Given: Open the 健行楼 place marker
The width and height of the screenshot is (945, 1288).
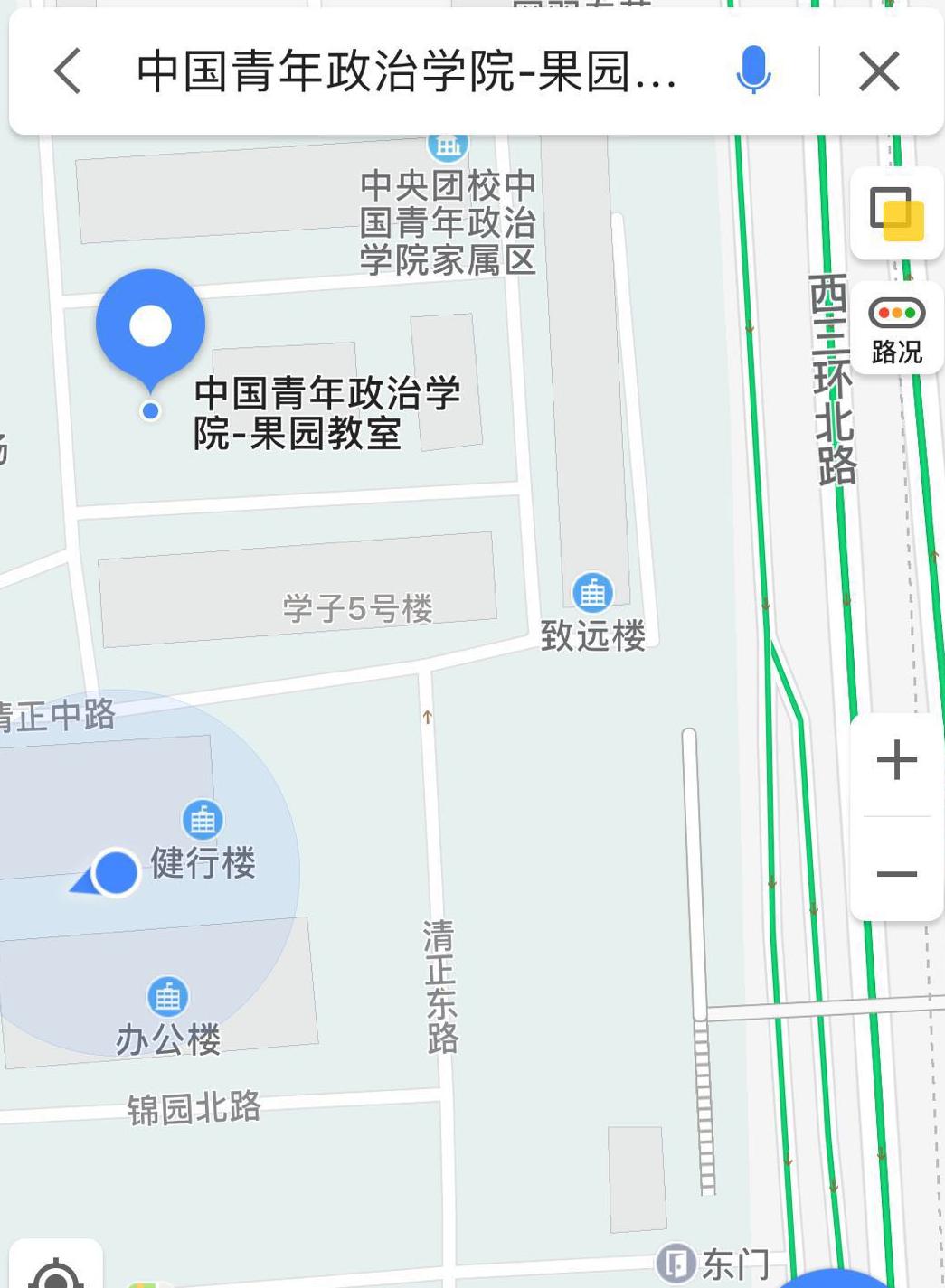Looking at the screenshot, I should coord(203,821).
